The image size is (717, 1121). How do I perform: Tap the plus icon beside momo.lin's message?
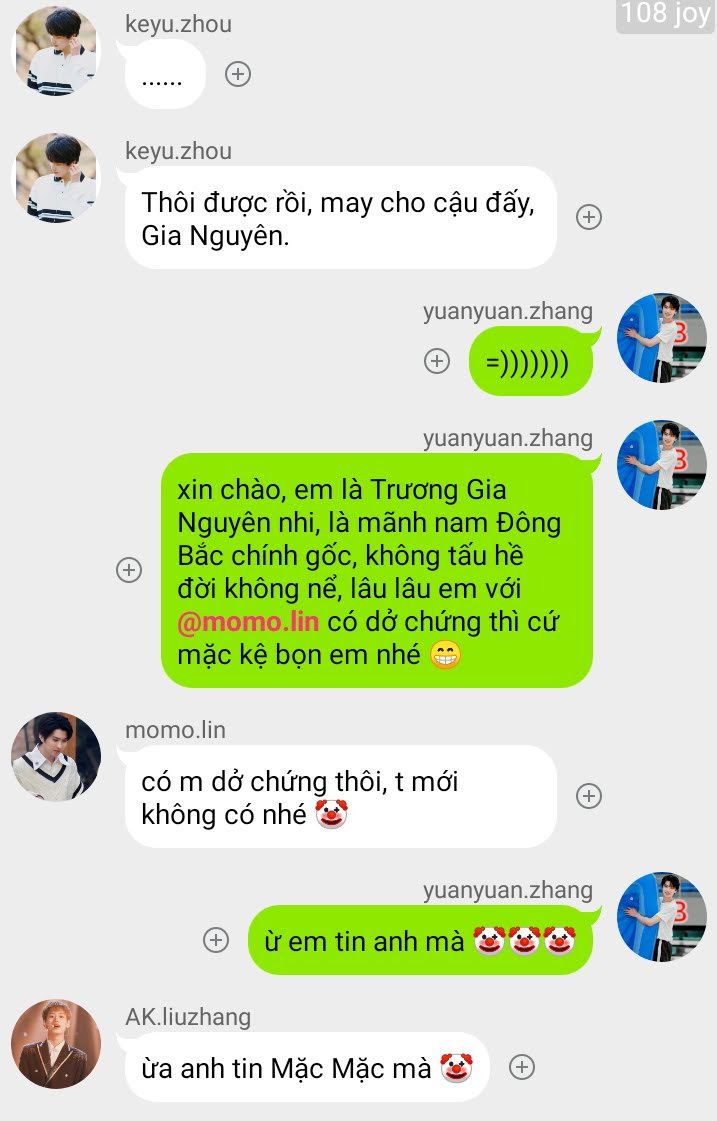tap(589, 796)
